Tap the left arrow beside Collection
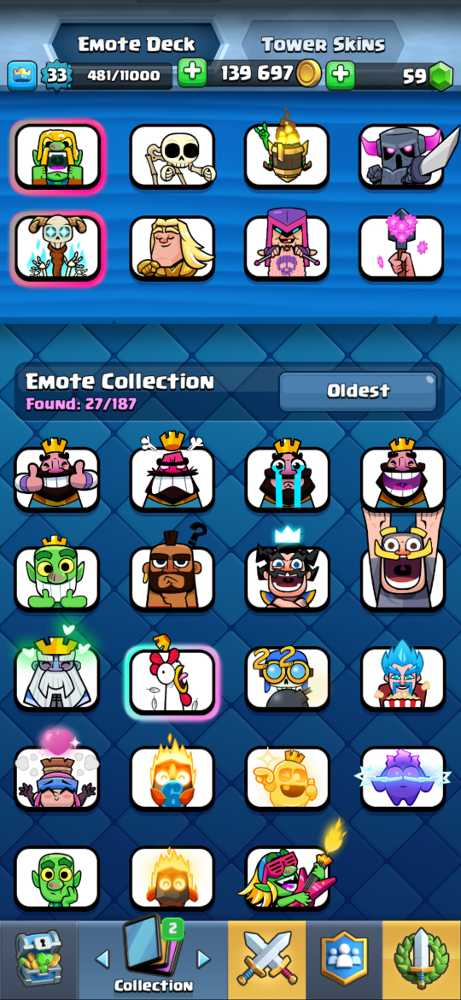Viewport: 461px width, 1000px height. coord(102,958)
